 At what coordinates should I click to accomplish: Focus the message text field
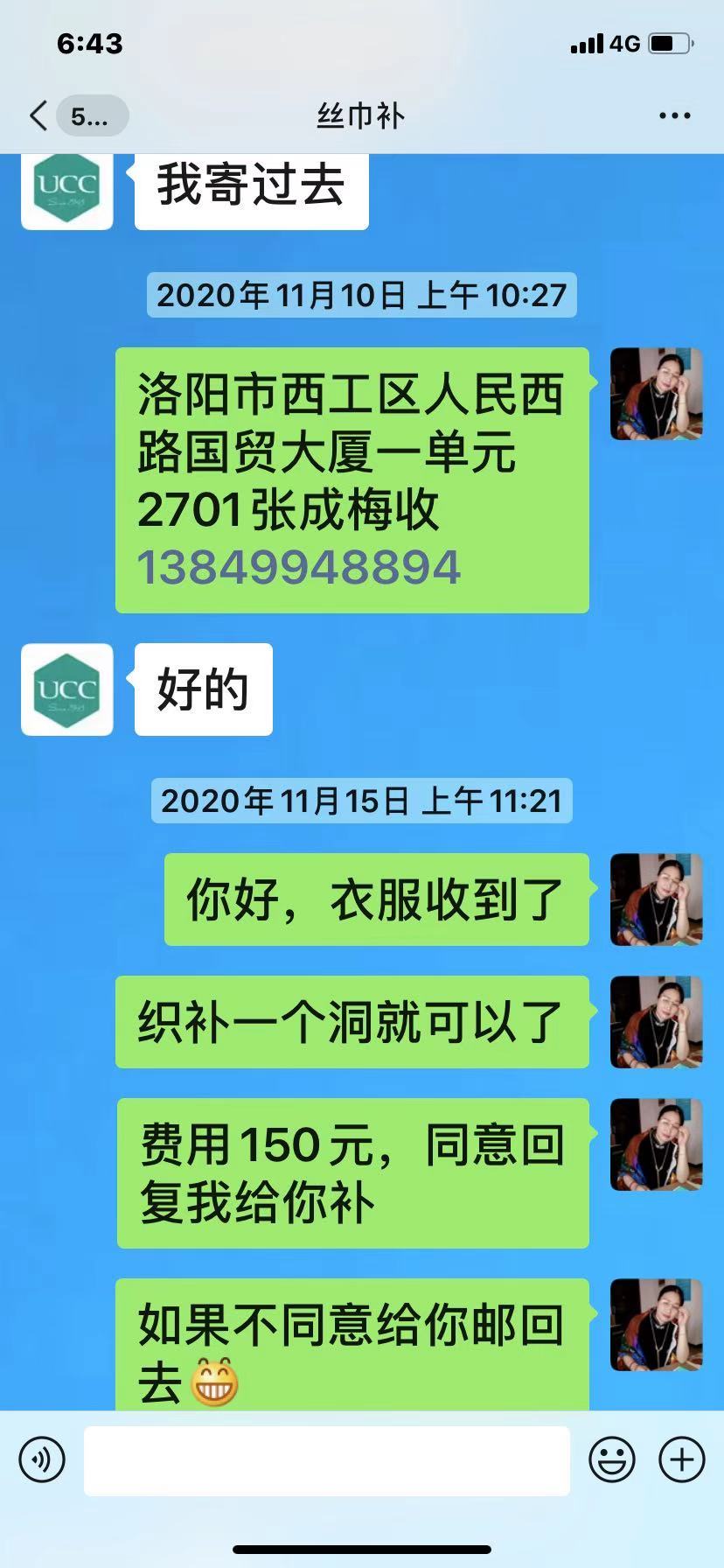point(326,1459)
